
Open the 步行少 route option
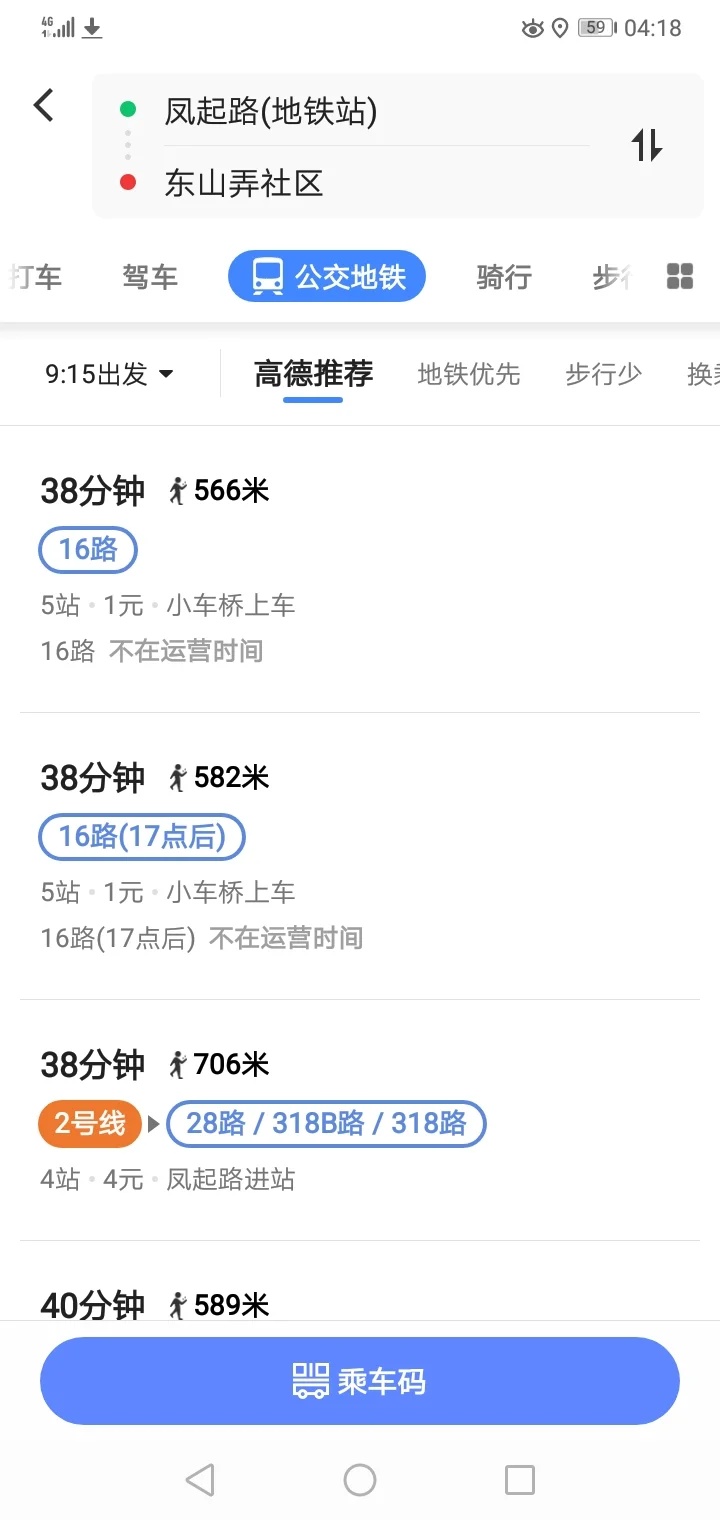point(603,373)
